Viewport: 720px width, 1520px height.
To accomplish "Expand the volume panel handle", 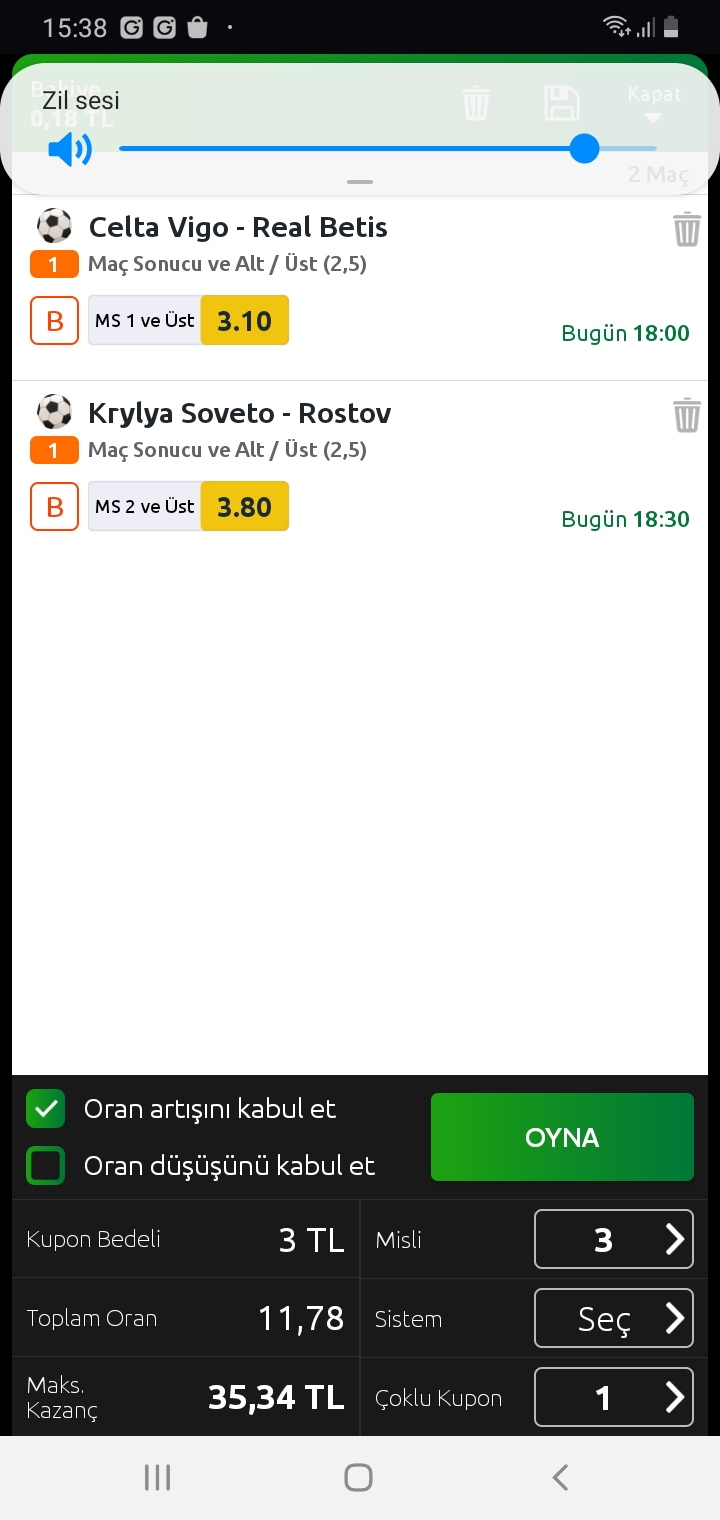I will coord(360,182).
